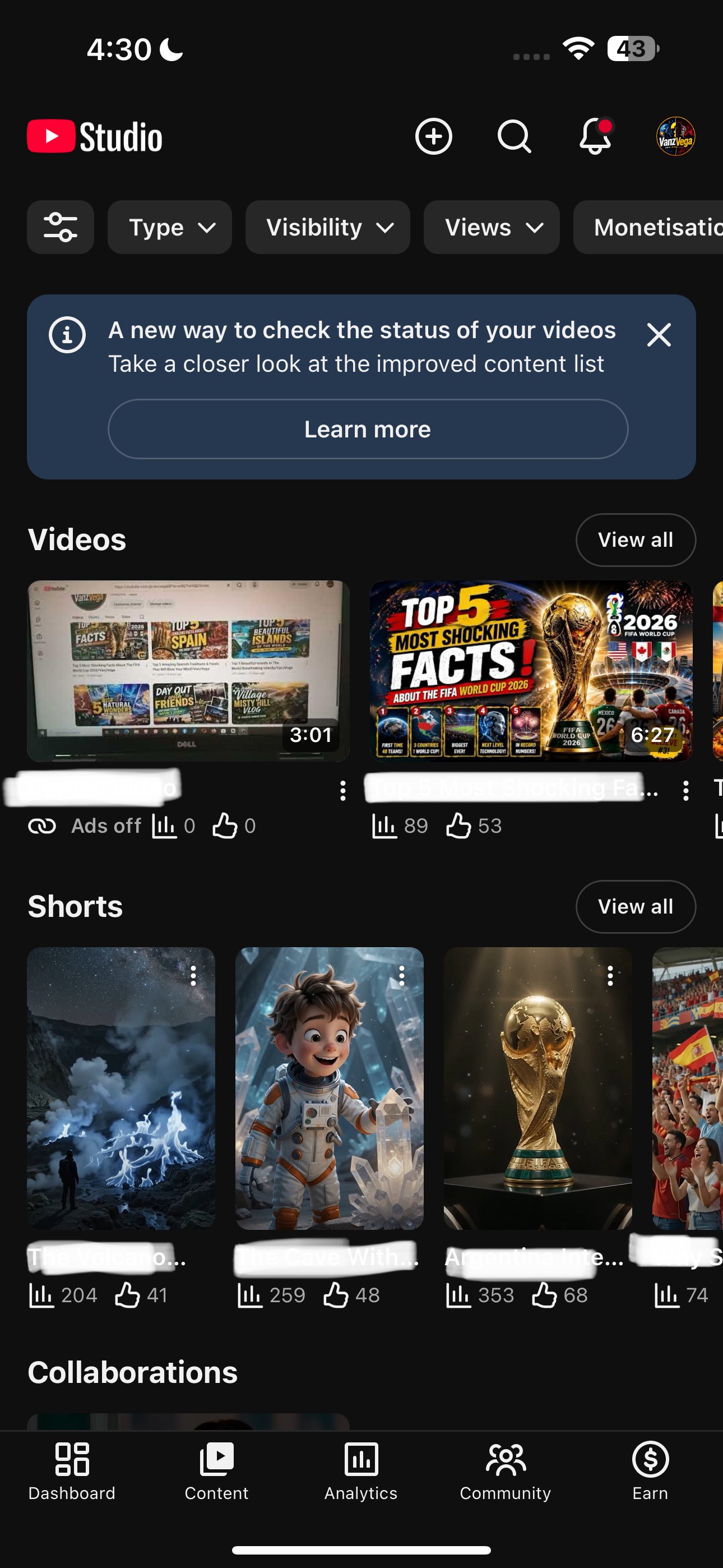Open the 3:01 video thumbnail

click(x=188, y=671)
